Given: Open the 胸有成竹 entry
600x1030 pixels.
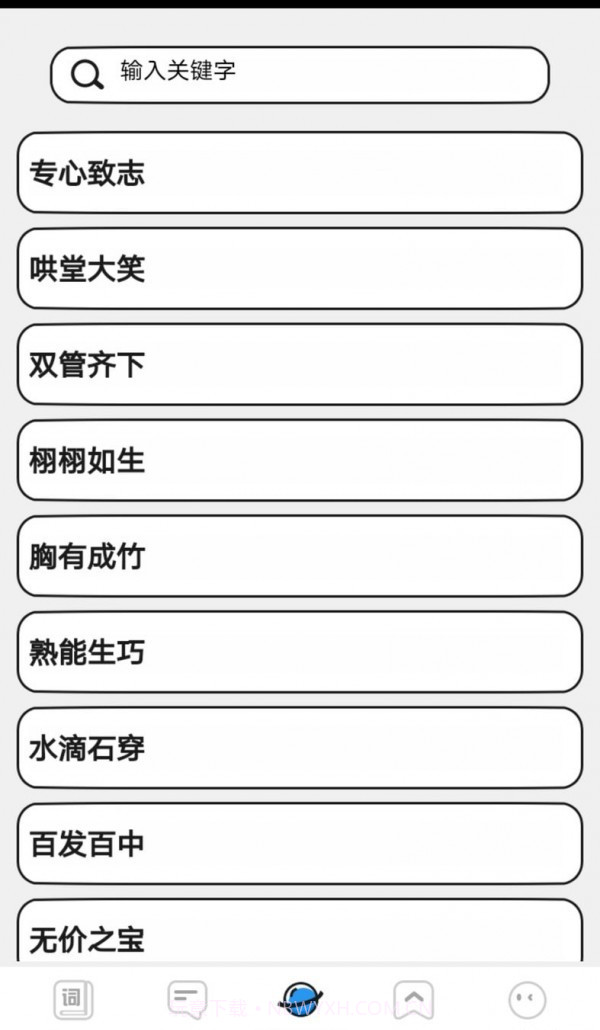Looking at the screenshot, I should (x=300, y=557).
